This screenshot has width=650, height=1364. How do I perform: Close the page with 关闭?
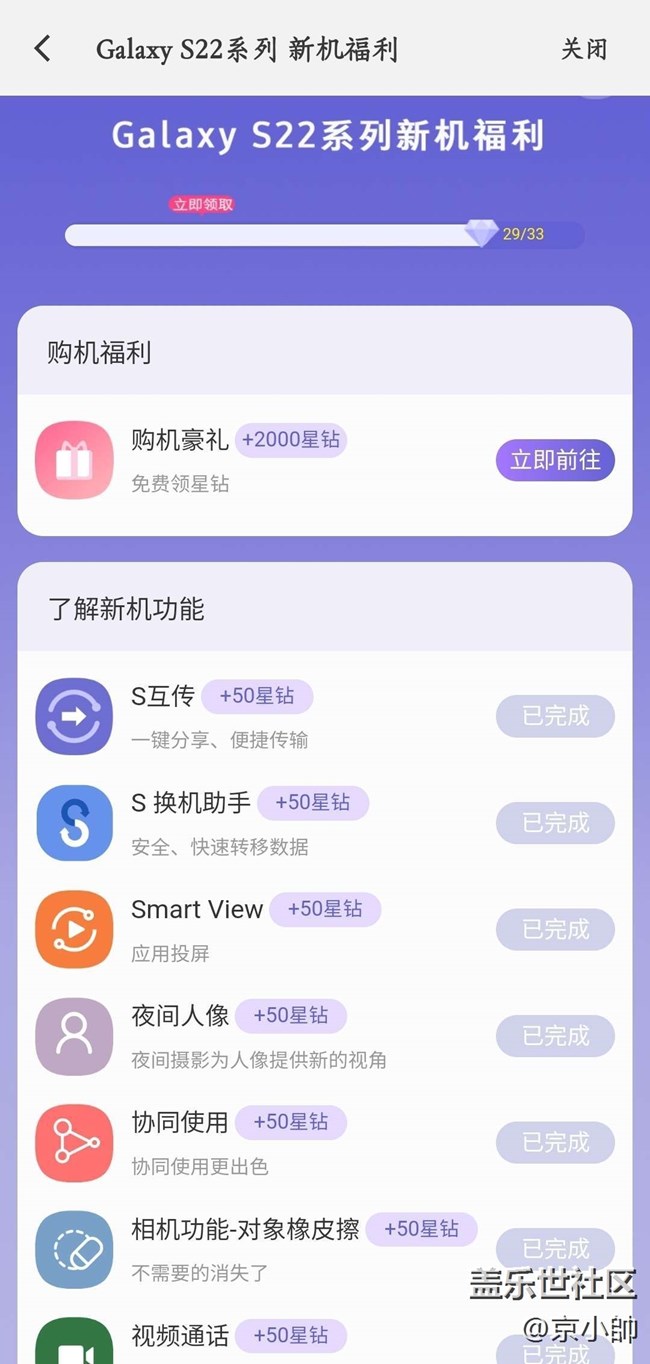(x=583, y=49)
